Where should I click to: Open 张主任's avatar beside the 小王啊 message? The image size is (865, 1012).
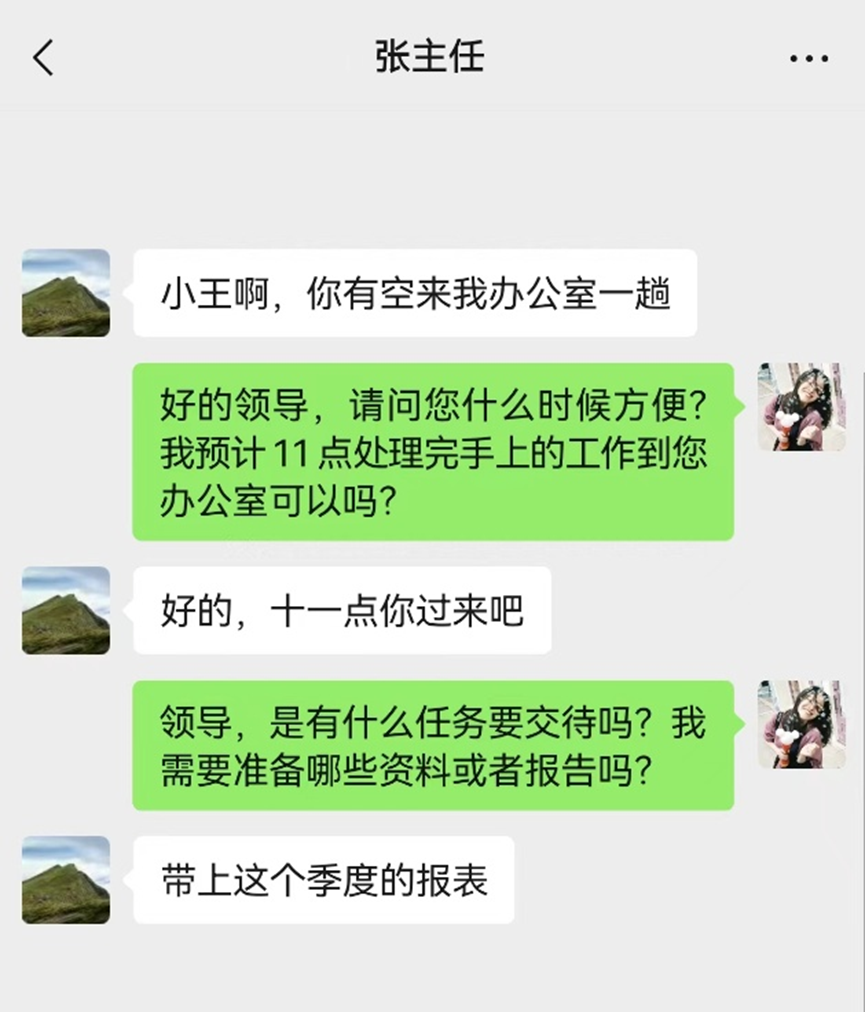(x=66, y=293)
